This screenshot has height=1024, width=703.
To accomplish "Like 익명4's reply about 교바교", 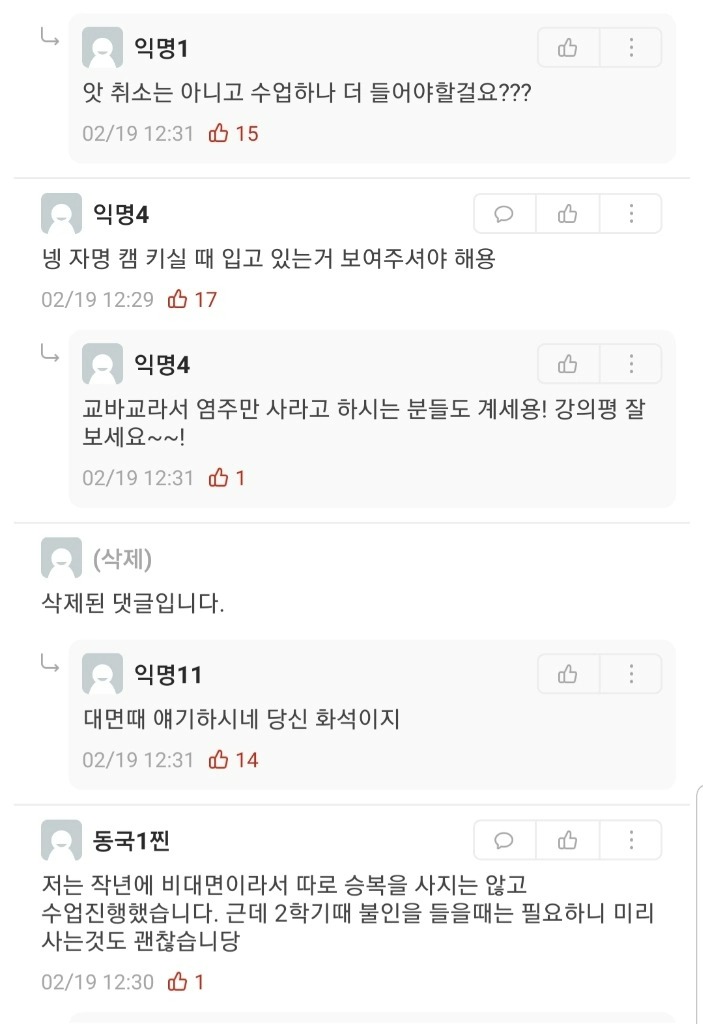I will (568, 364).
